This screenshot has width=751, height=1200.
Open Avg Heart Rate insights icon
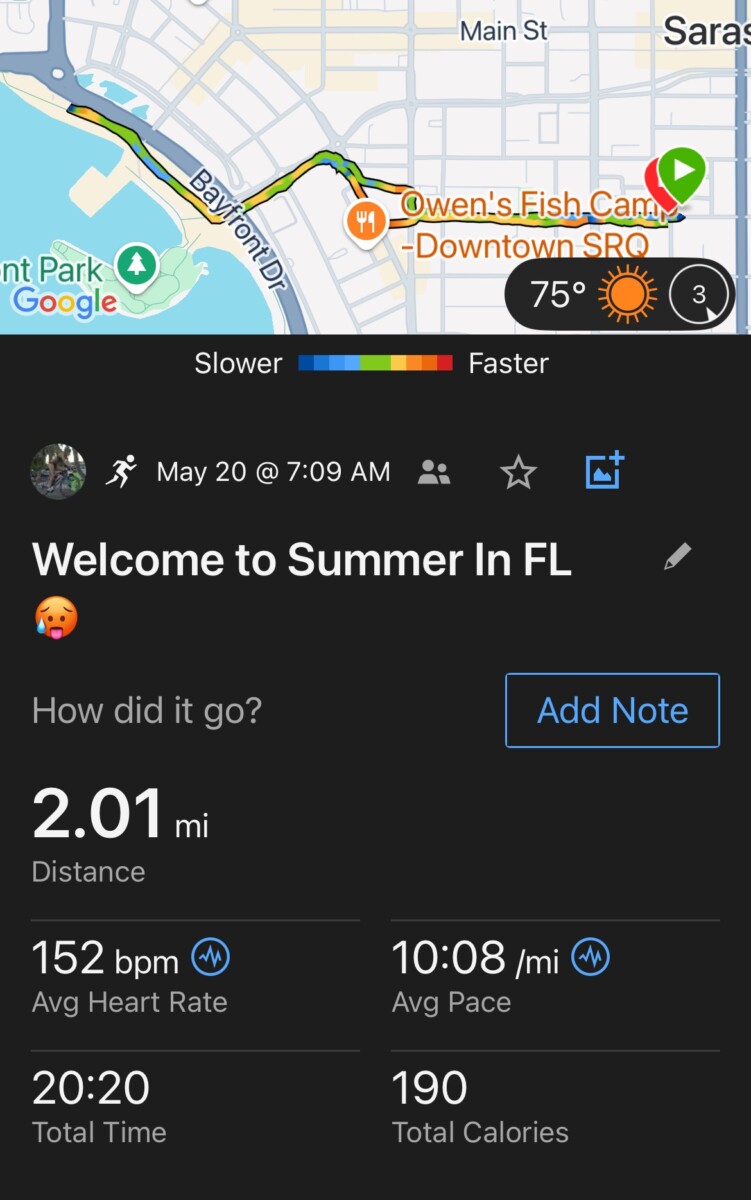pyautogui.click(x=211, y=958)
